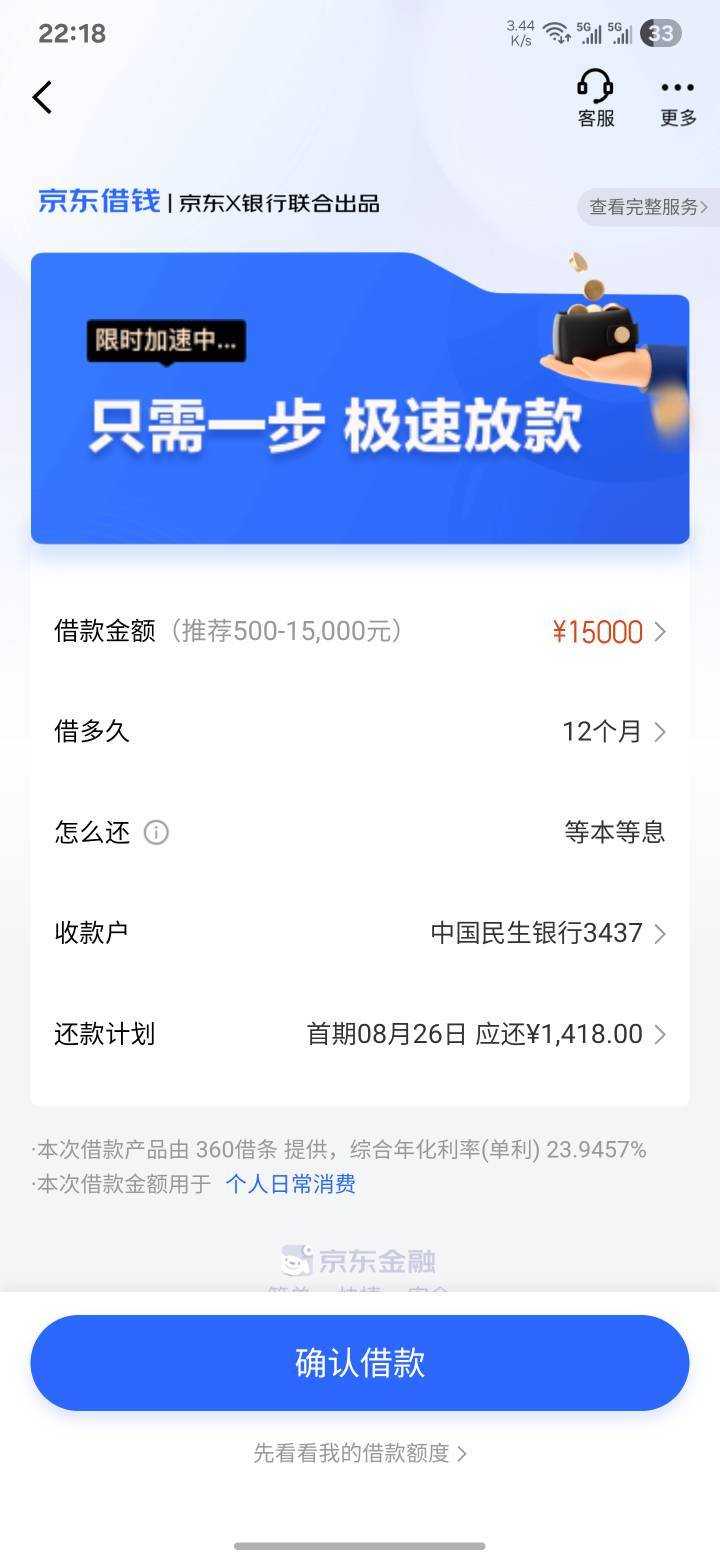Open the 更多 overflow menu
Image resolution: width=720 pixels, height=1560 pixels.
point(677,99)
